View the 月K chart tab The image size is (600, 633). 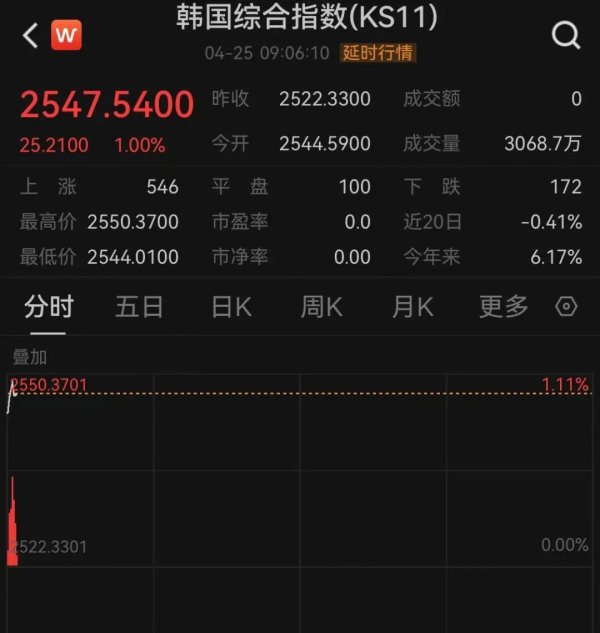[x=412, y=307]
